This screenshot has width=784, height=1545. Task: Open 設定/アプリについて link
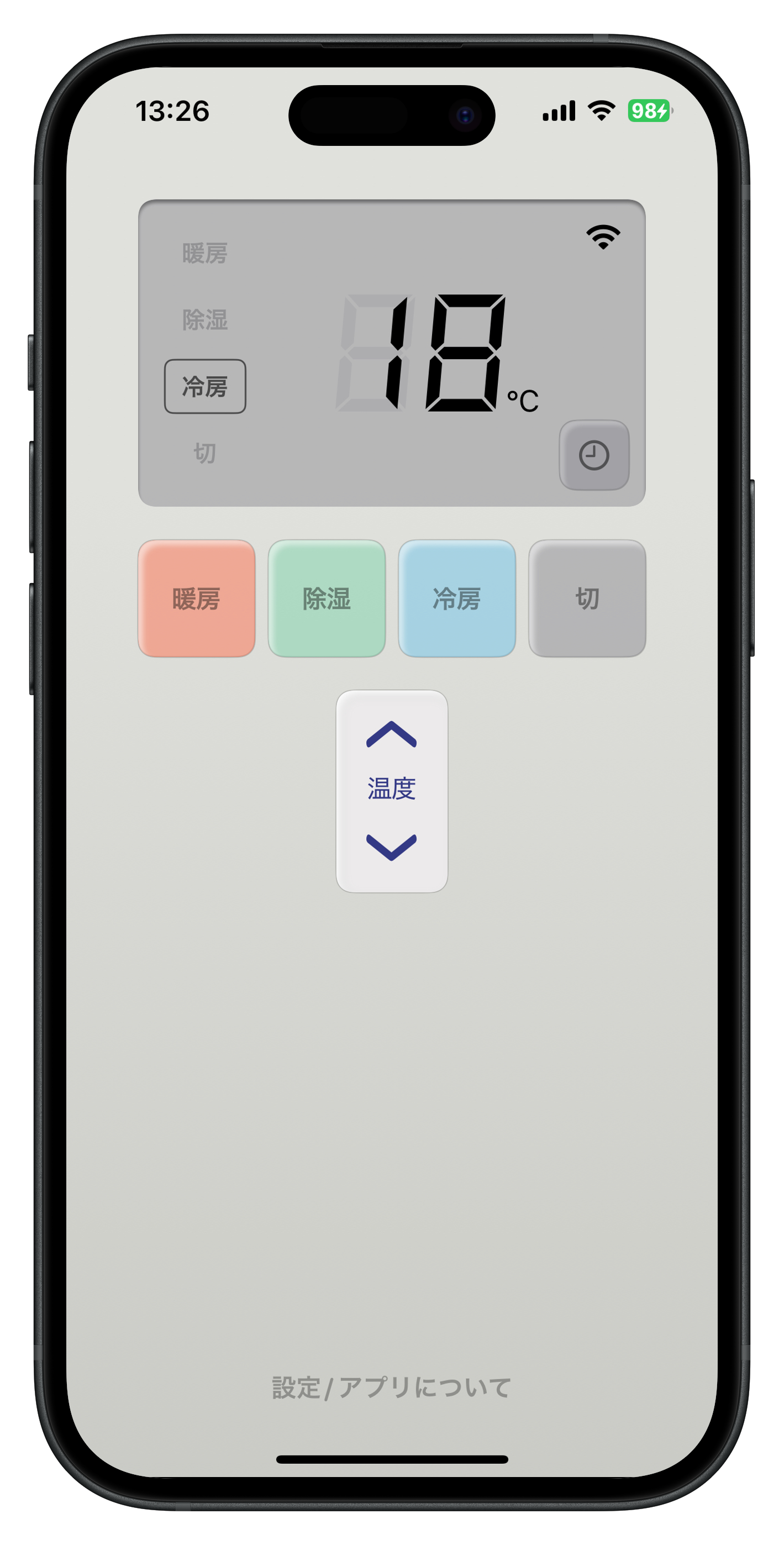pyautogui.click(x=392, y=1388)
